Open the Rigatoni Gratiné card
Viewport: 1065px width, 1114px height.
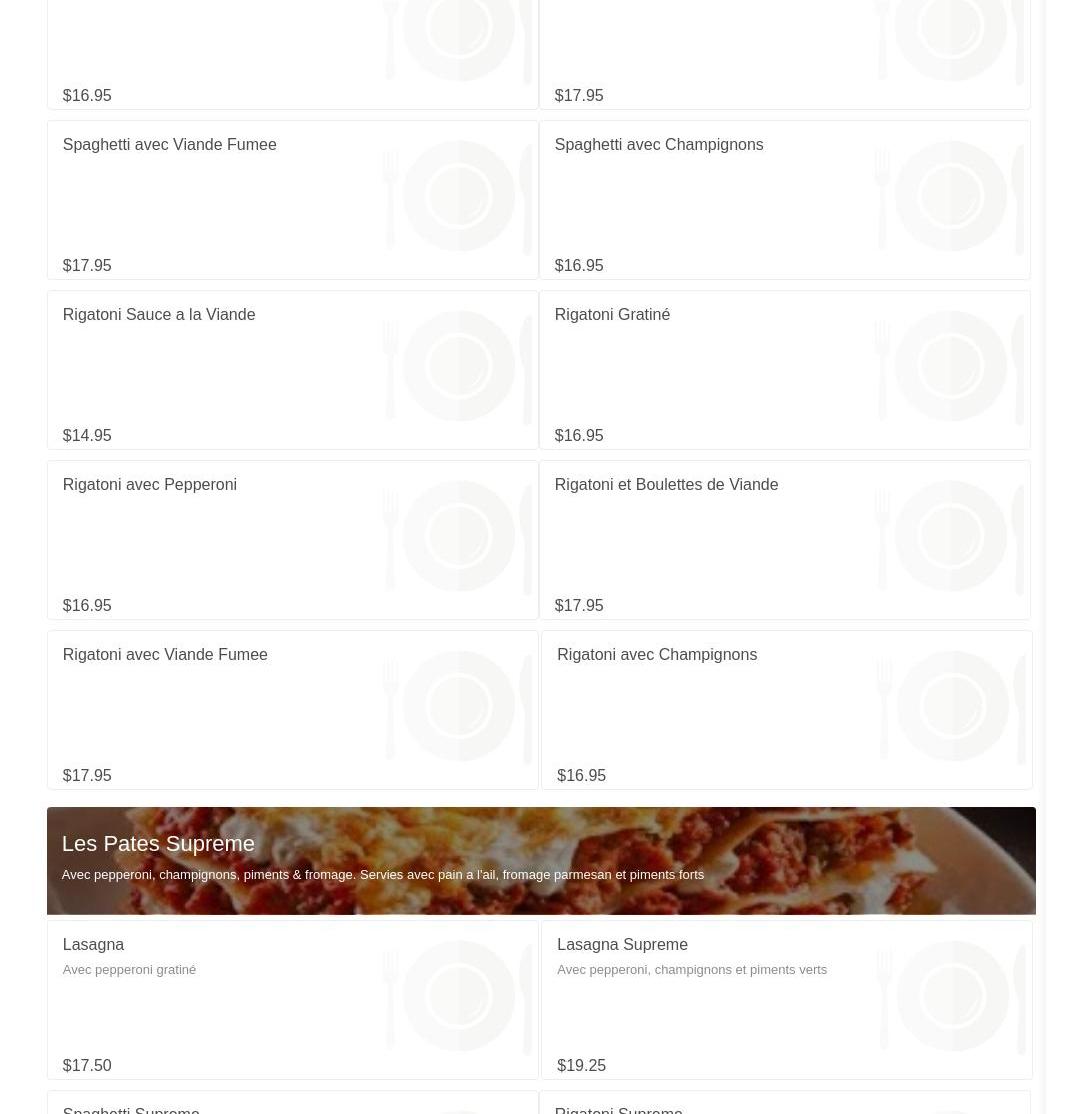coord(784,370)
